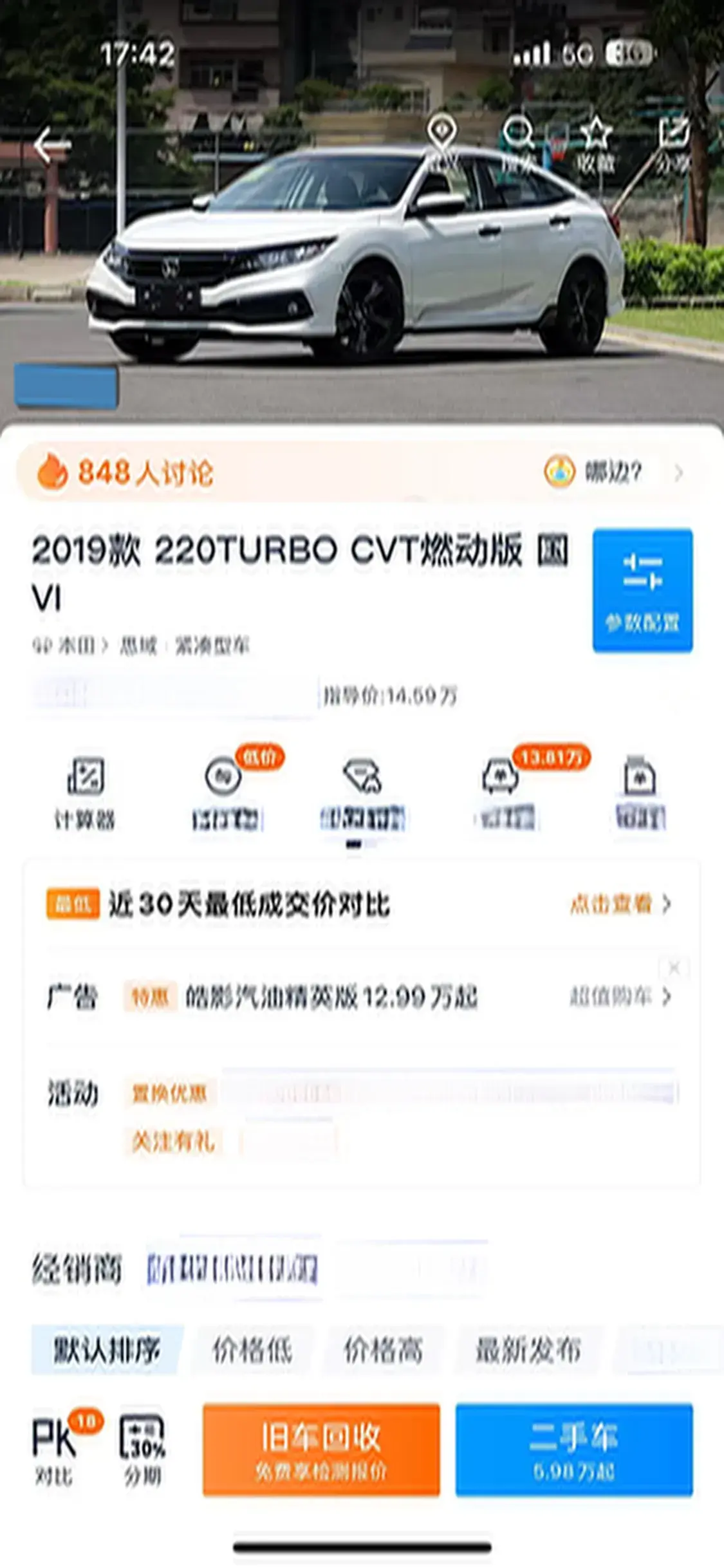Go back using the arrow icon

point(51,145)
